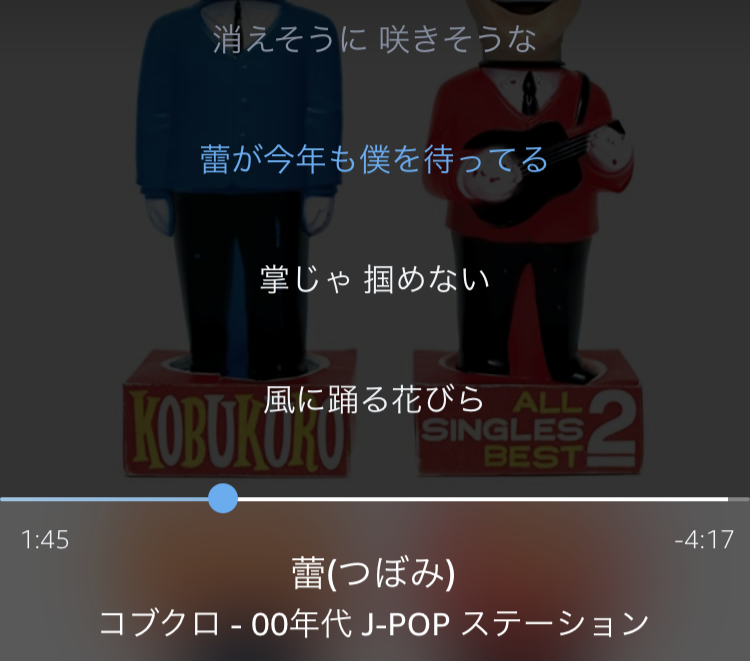
Task: Tap the playback progress slider handle
Action: coord(223,498)
